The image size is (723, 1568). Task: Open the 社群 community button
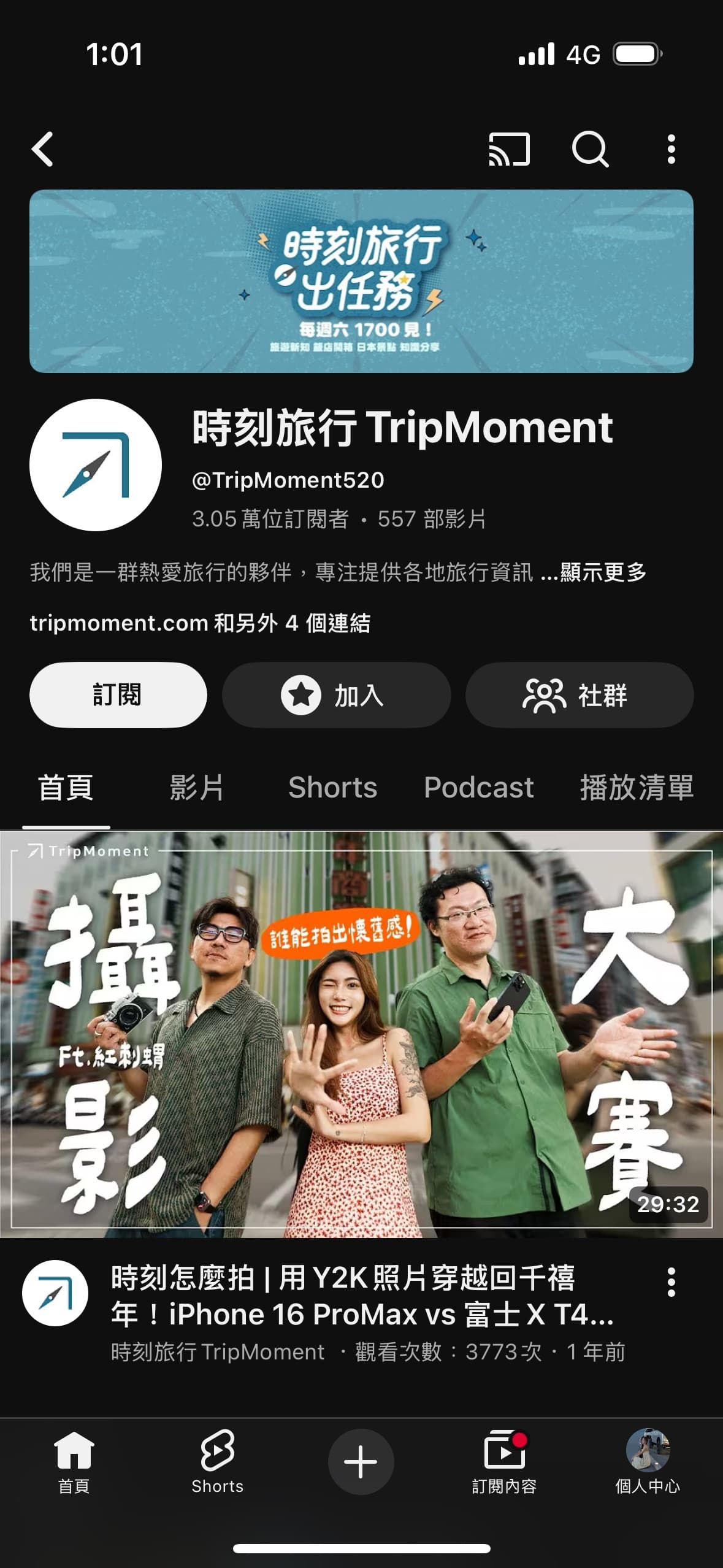(x=579, y=695)
